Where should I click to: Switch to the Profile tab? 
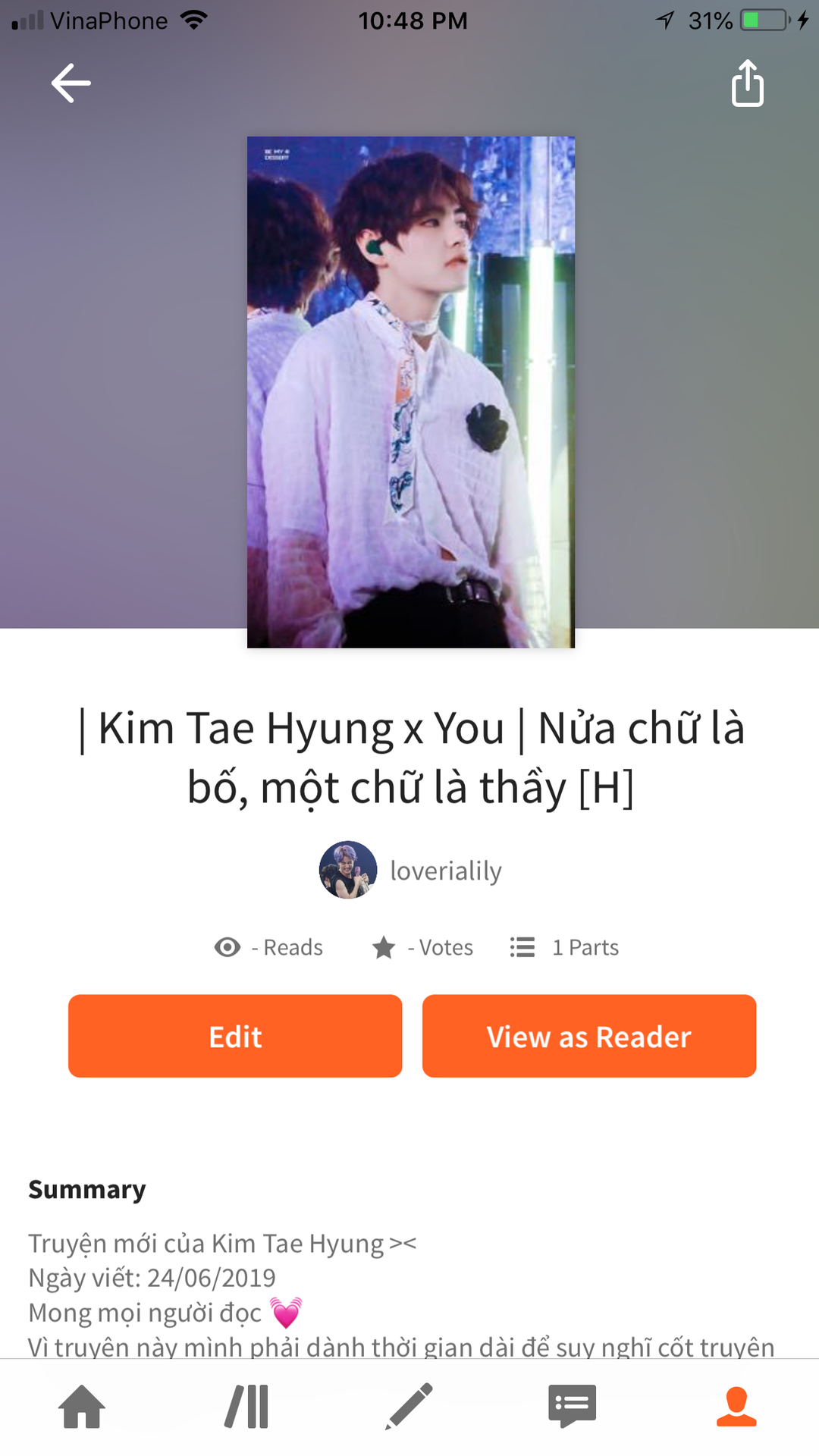pos(736,1407)
